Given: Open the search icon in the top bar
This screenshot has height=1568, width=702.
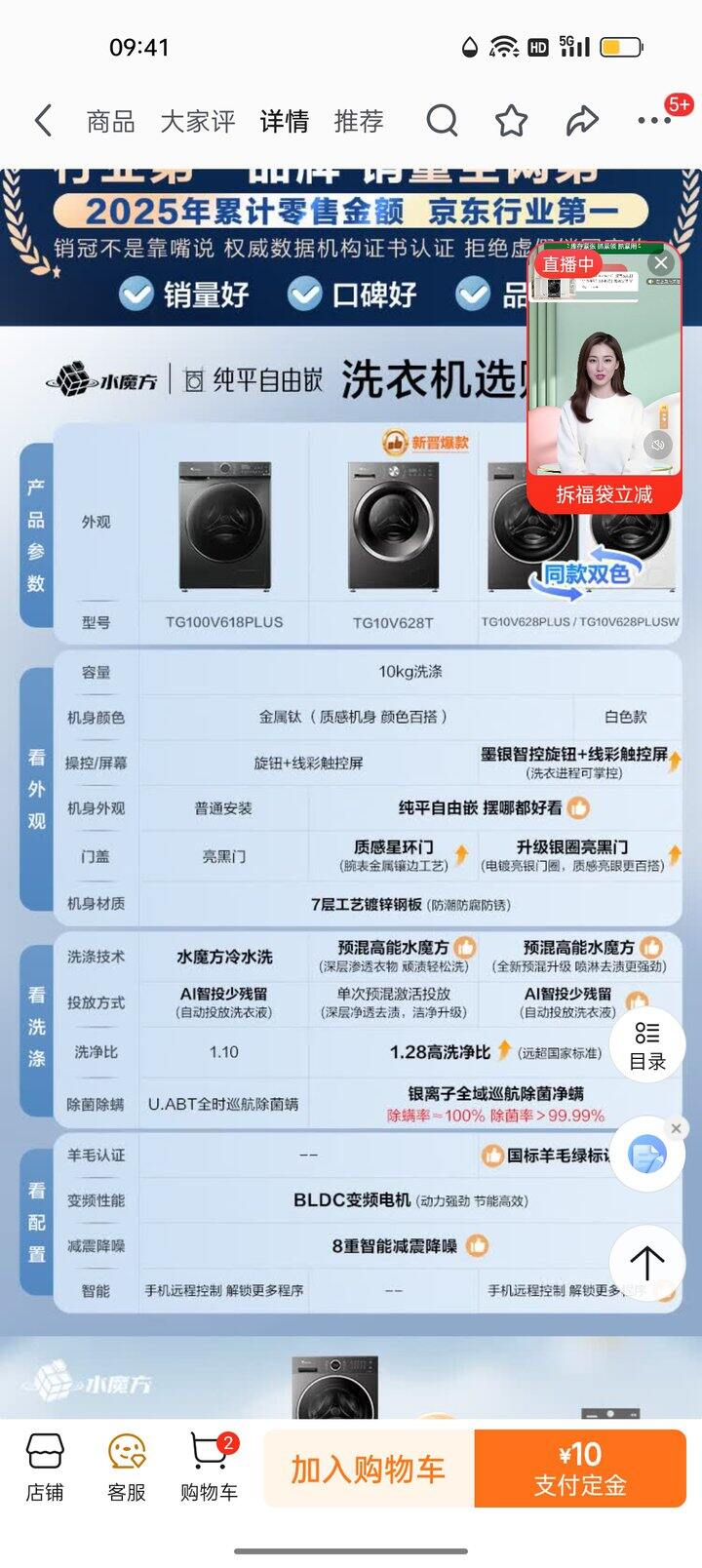Looking at the screenshot, I should [x=442, y=121].
